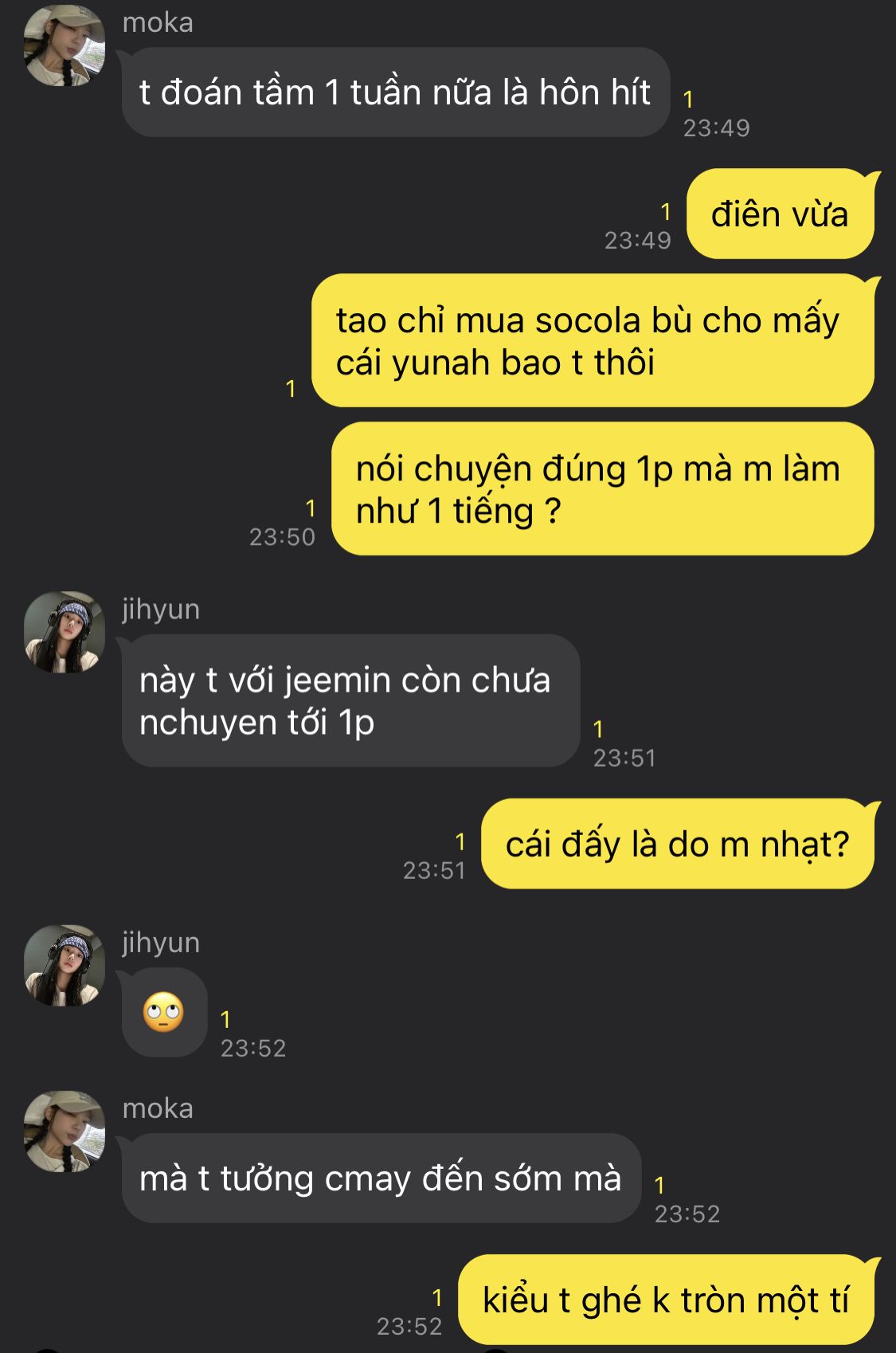Open moka's avatar beside 'hôn hít' message

[65, 45]
